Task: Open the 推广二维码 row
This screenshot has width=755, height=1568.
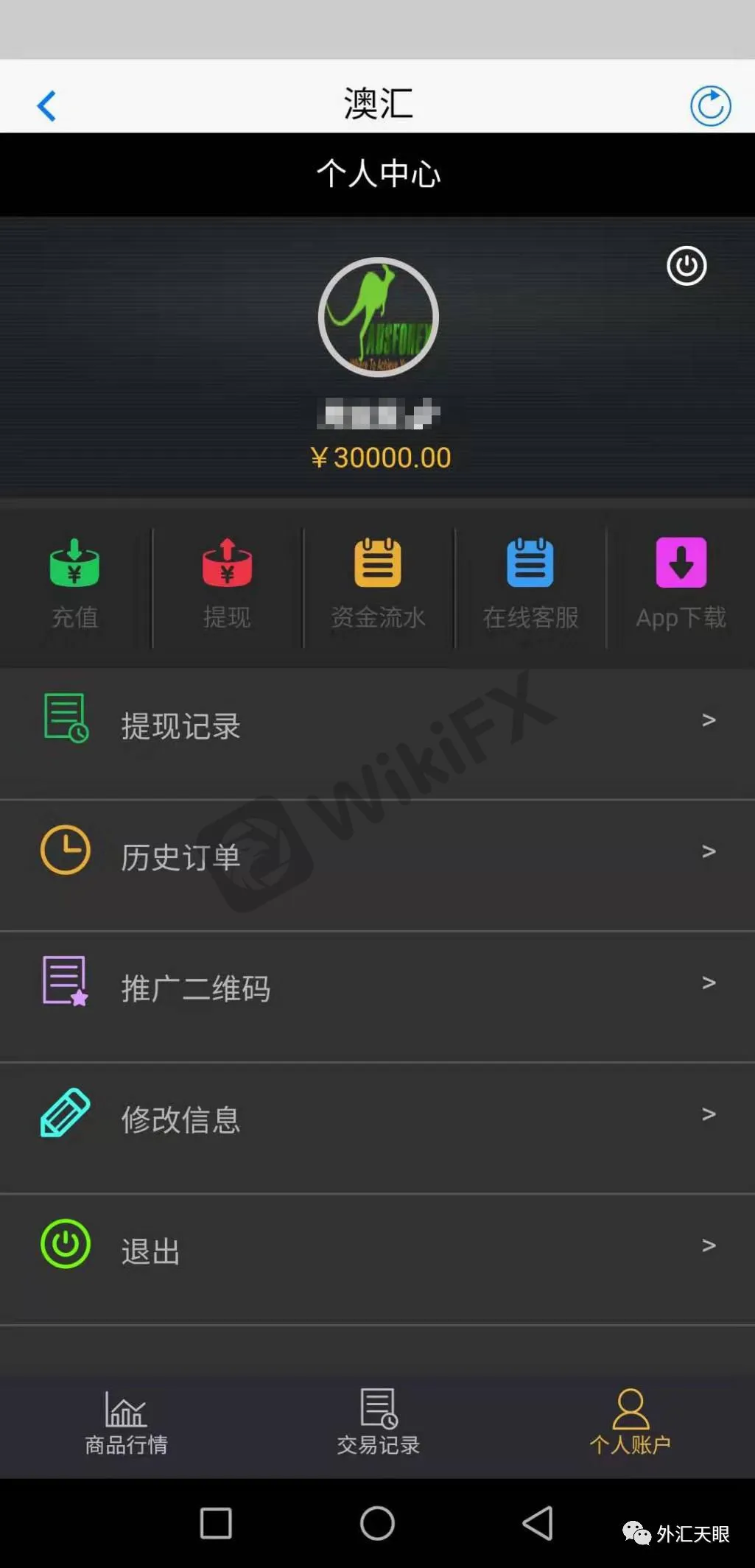Action: click(x=377, y=988)
